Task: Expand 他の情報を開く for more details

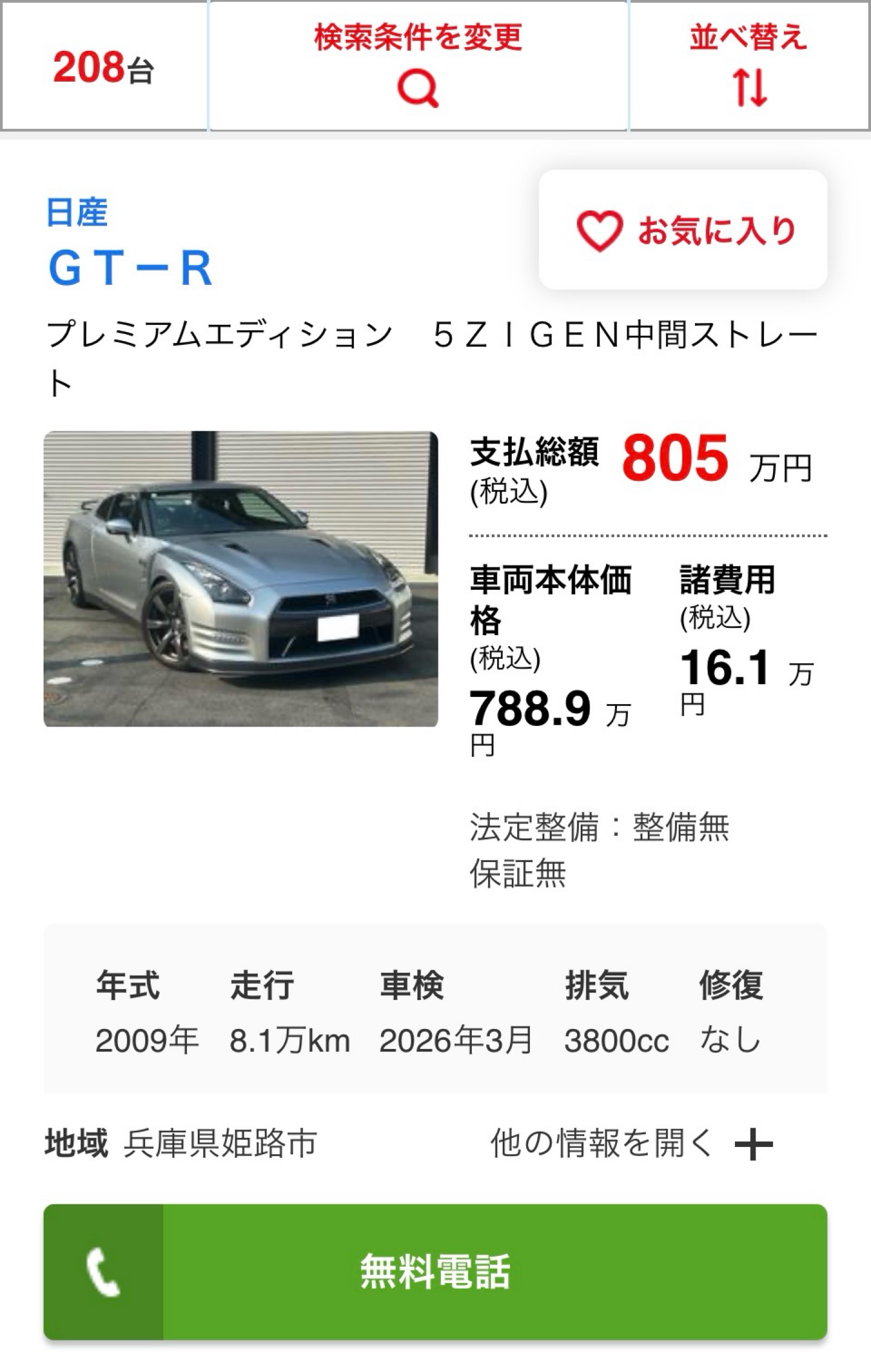Action: click(x=631, y=1145)
